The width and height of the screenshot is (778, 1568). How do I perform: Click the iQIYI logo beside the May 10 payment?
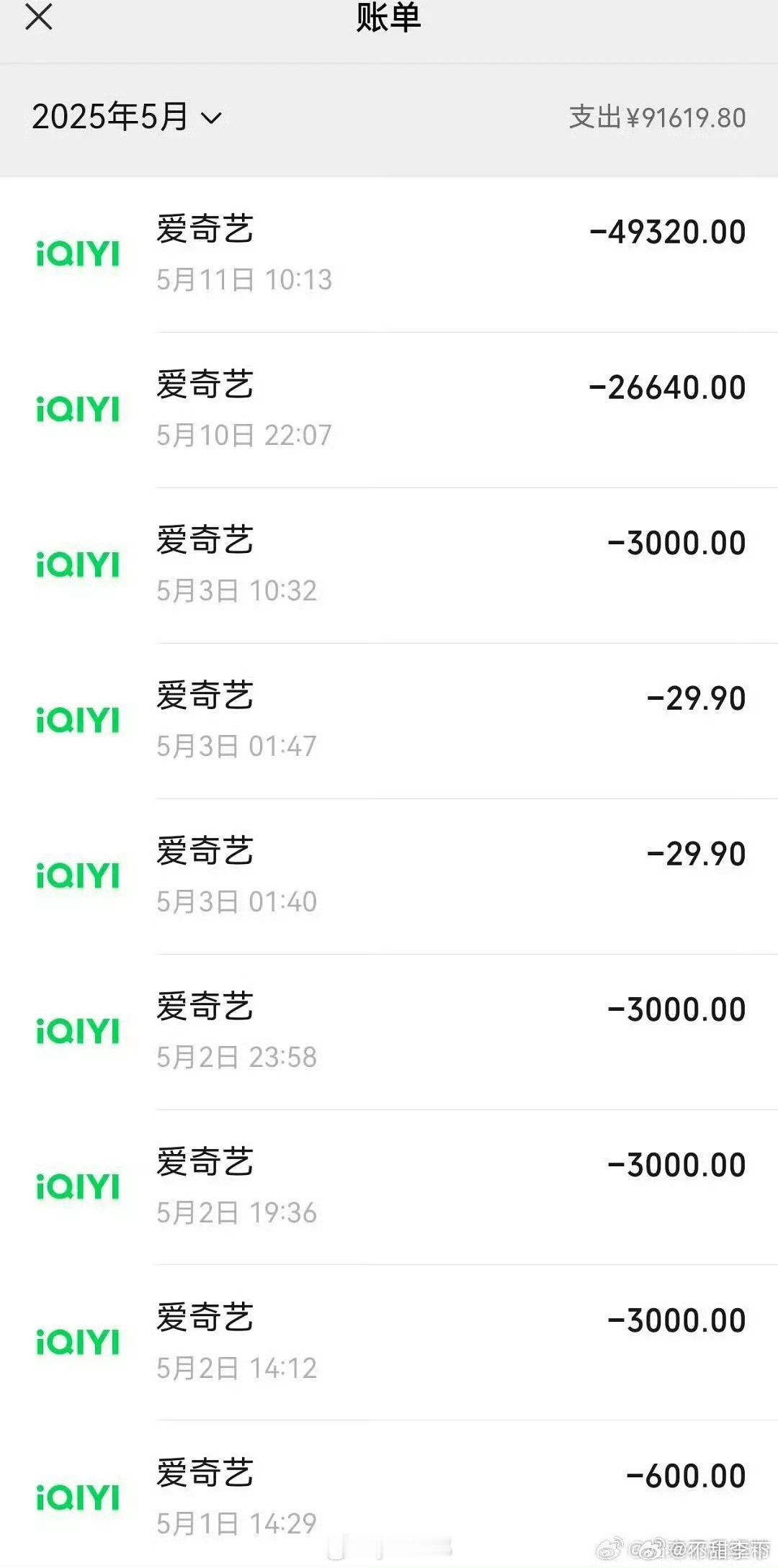click(x=78, y=410)
